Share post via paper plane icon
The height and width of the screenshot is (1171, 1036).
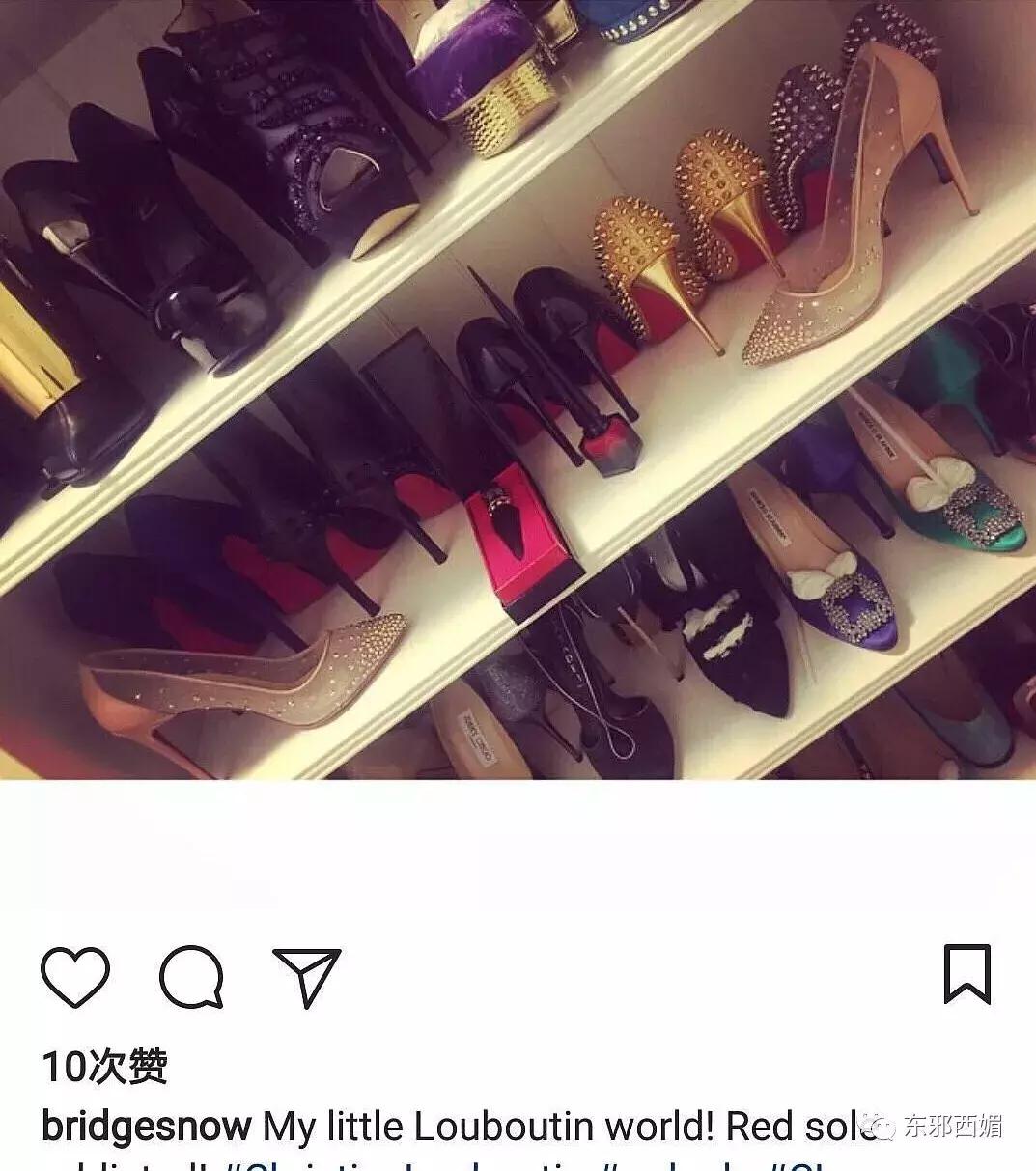click(x=307, y=977)
